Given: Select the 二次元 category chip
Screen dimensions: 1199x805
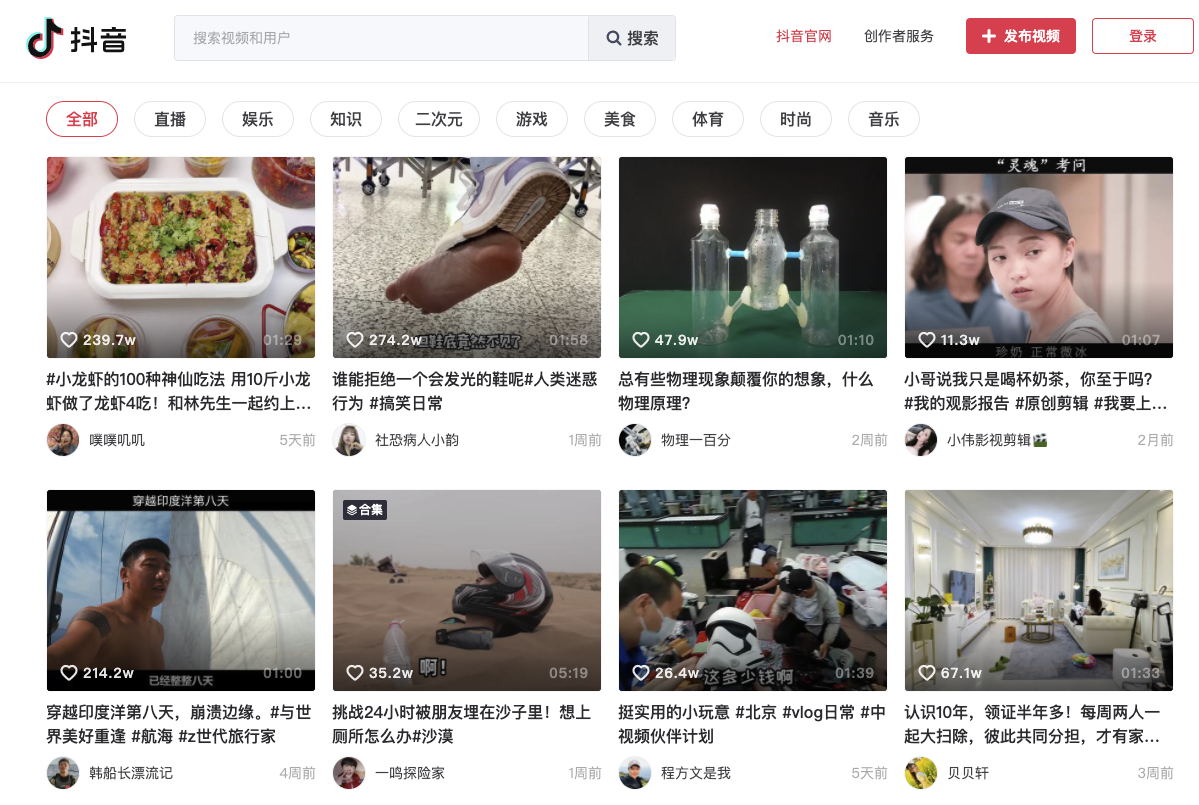Looking at the screenshot, I should pyautogui.click(x=439, y=119).
